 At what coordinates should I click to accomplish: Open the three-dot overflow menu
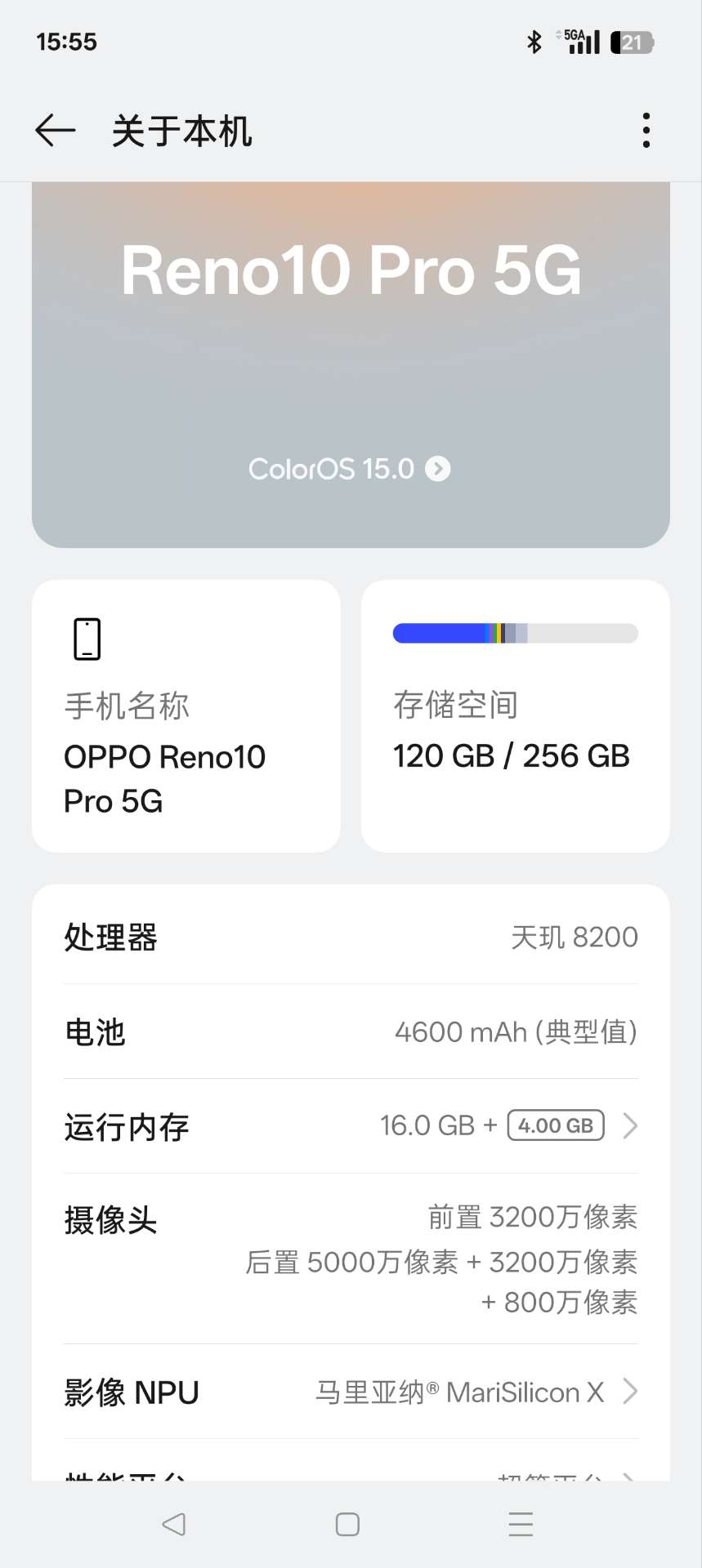tap(646, 131)
